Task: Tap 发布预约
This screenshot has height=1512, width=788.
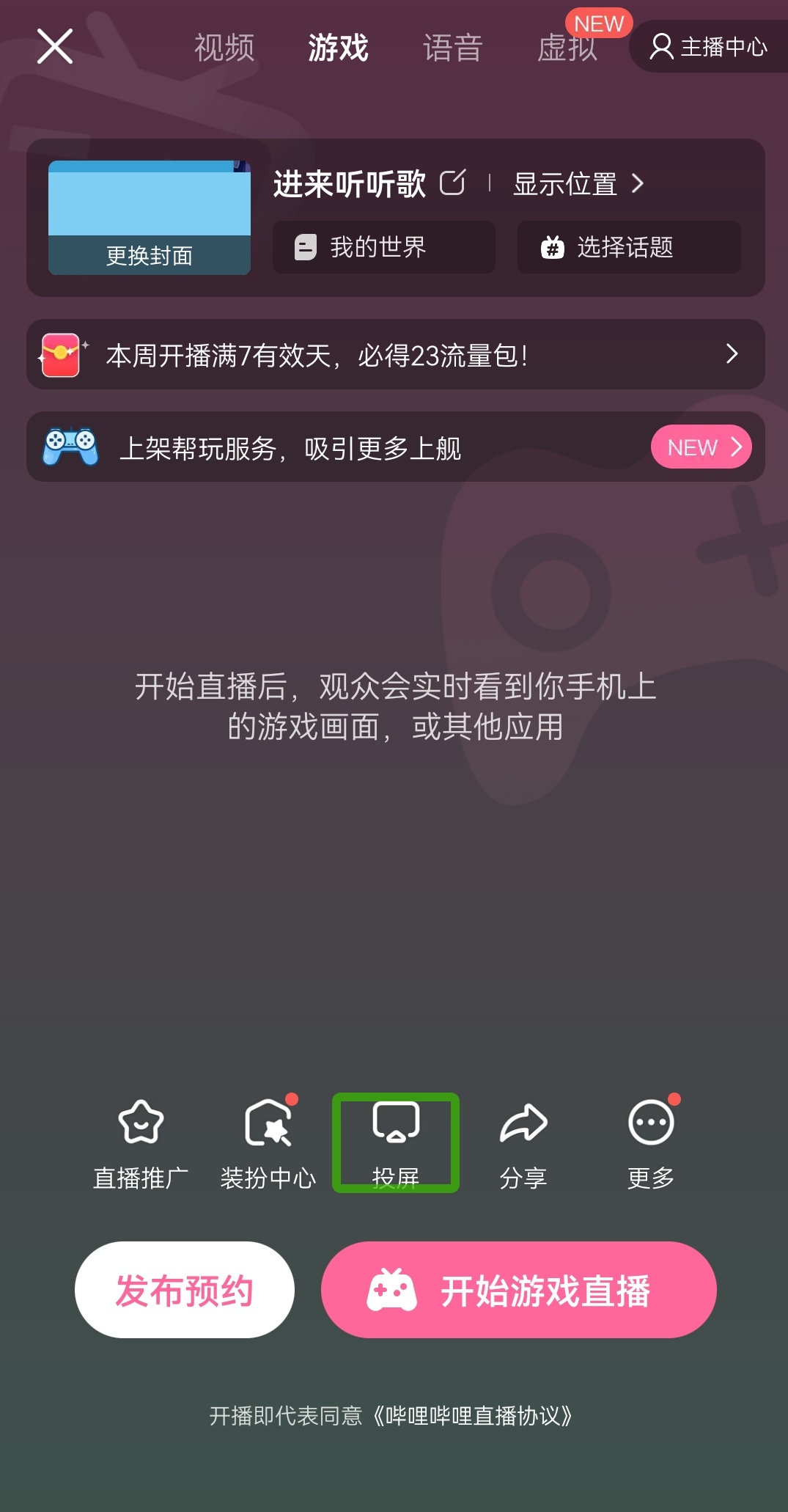Action: 185,1290
